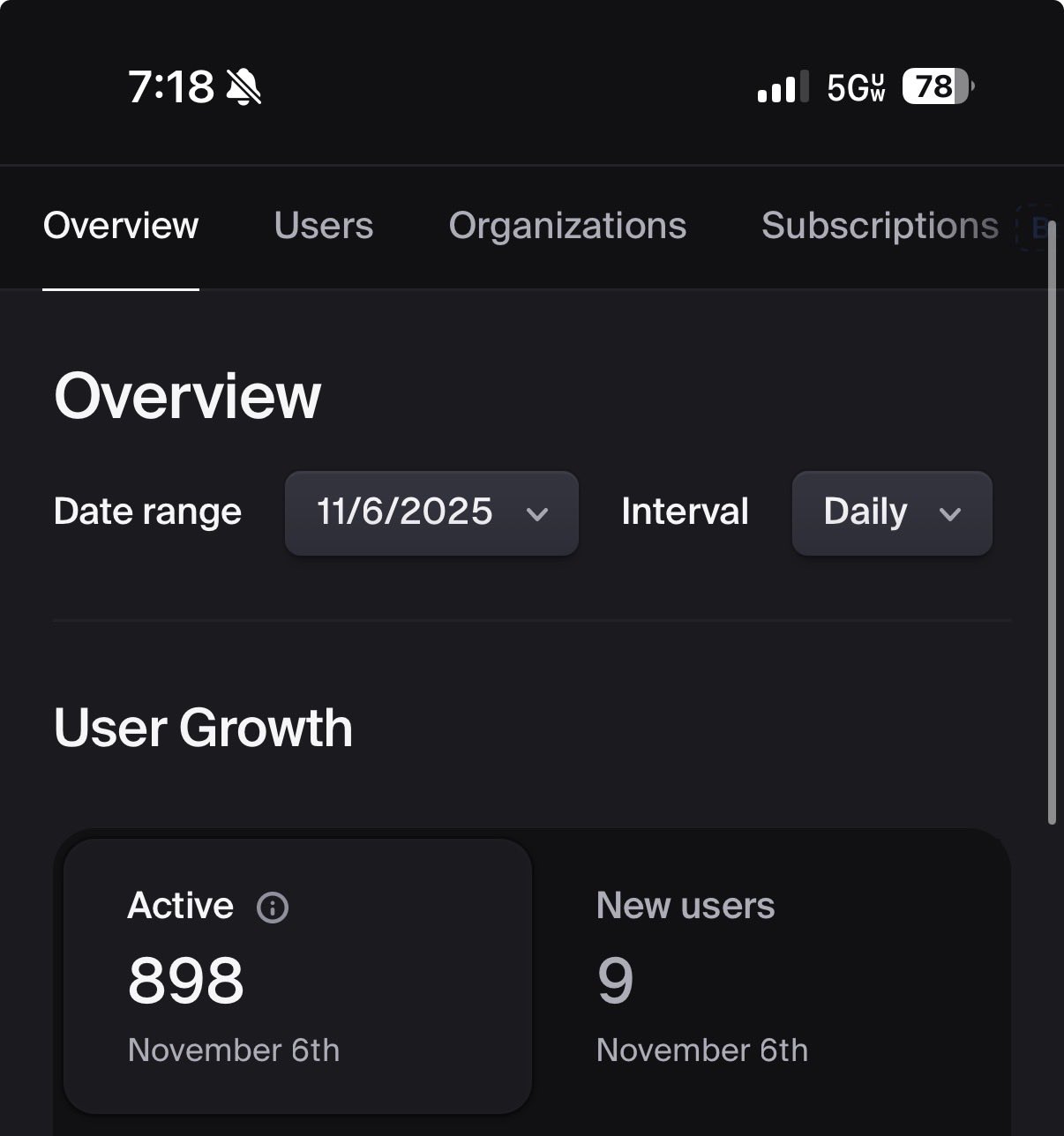Expand the 11/6/2025 date range dropdown
1064x1136 pixels.
tap(431, 513)
